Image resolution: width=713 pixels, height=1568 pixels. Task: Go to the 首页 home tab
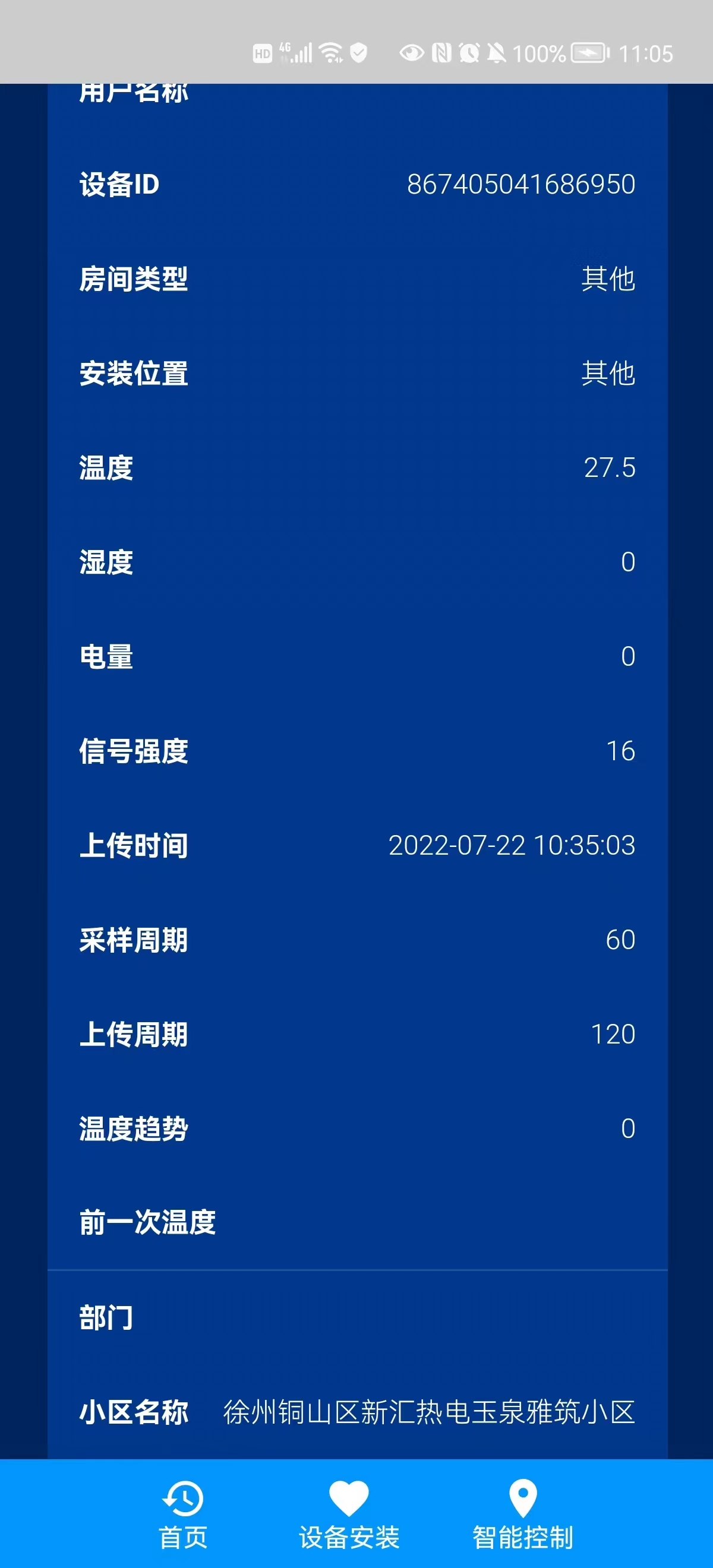click(182, 1515)
